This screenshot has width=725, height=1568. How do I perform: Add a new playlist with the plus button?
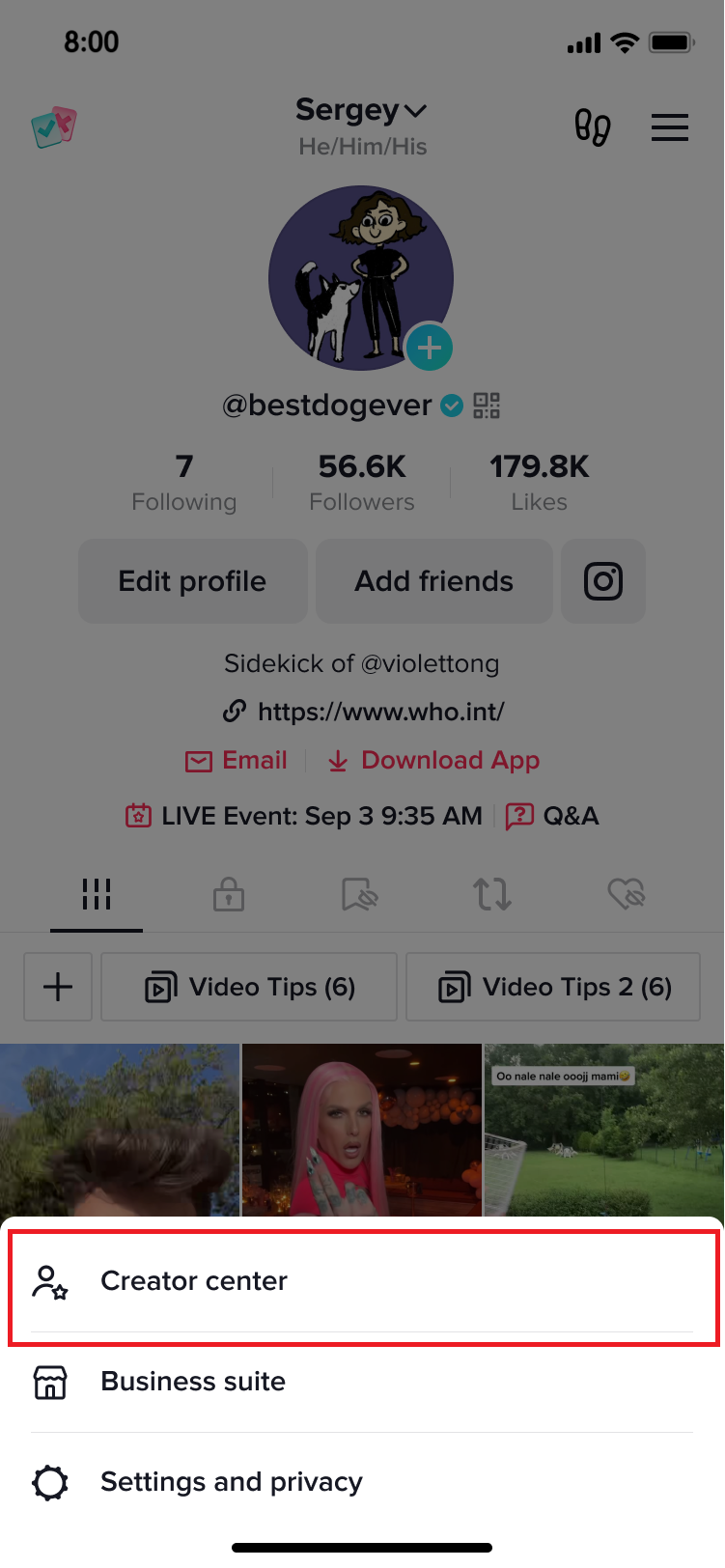(x=58, y=987)
